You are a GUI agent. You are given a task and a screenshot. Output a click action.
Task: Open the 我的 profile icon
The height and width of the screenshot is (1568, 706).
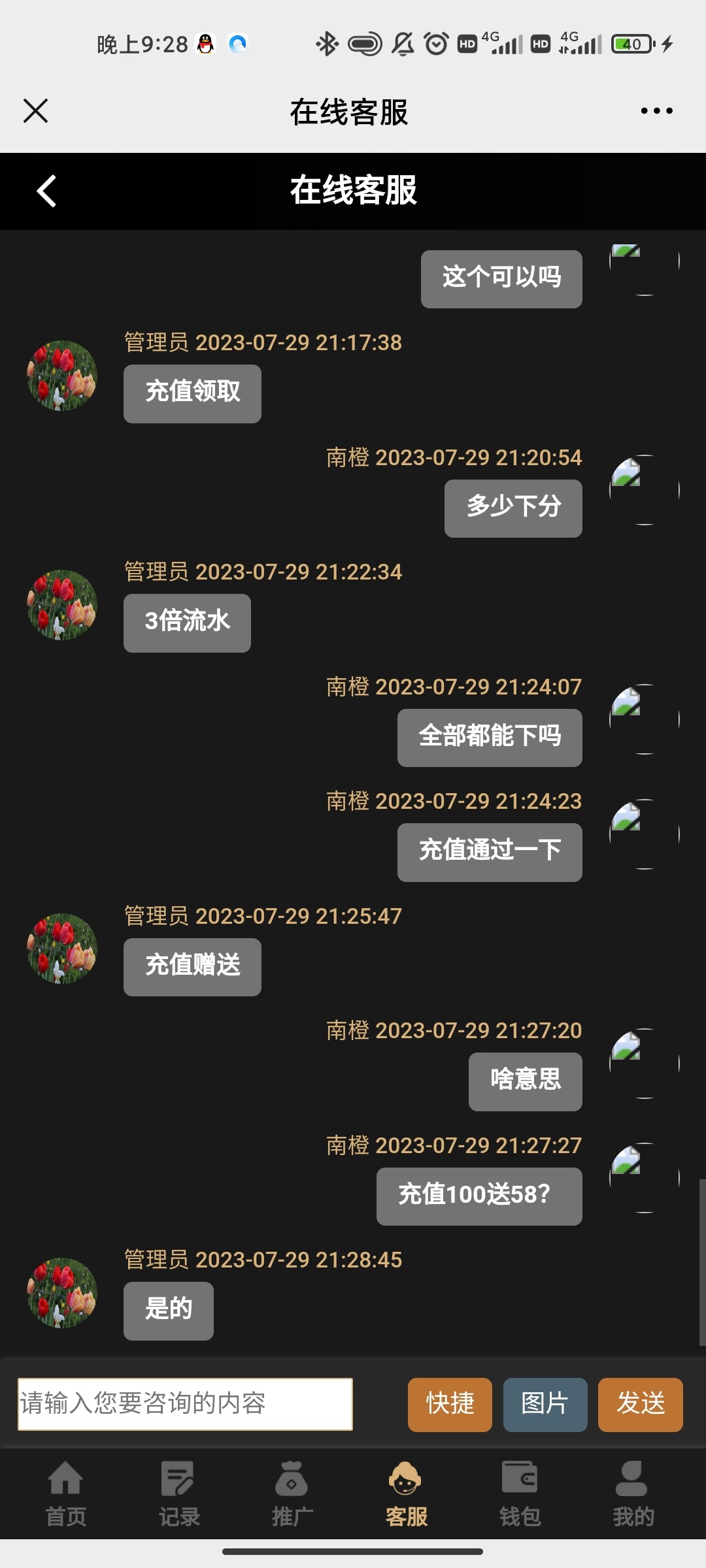point(631,1483)
